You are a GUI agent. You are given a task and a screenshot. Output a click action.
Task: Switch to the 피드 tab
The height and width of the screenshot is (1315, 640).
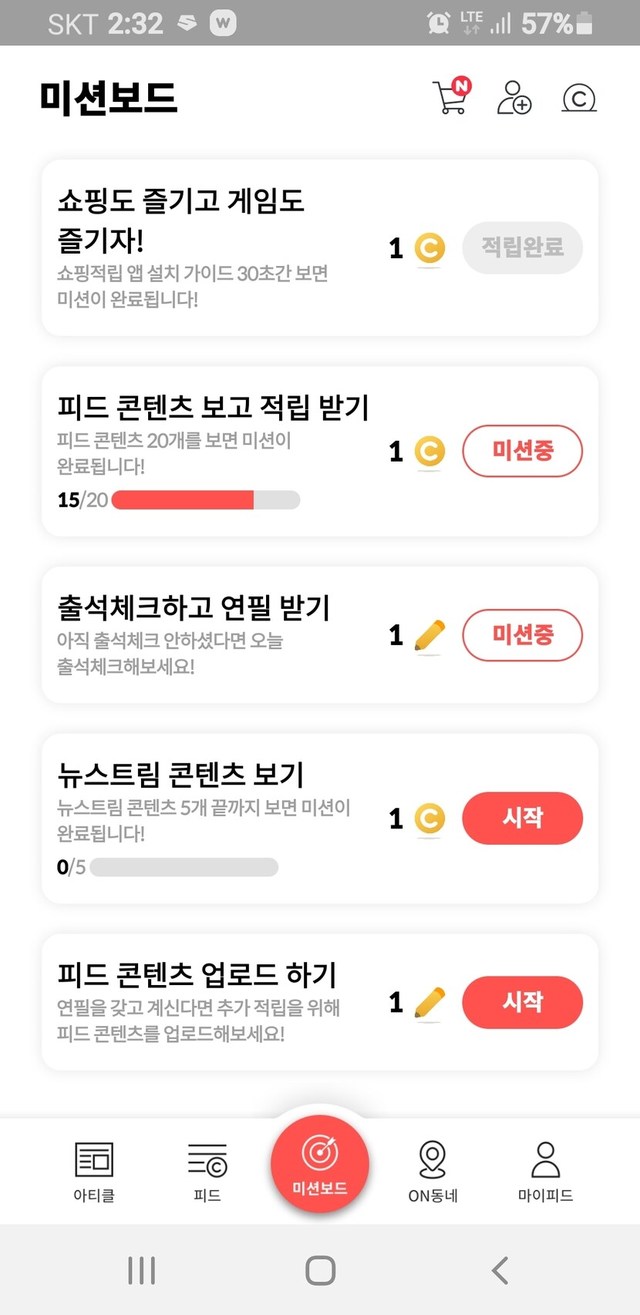pyautogui.click(x=207, y=1171)
